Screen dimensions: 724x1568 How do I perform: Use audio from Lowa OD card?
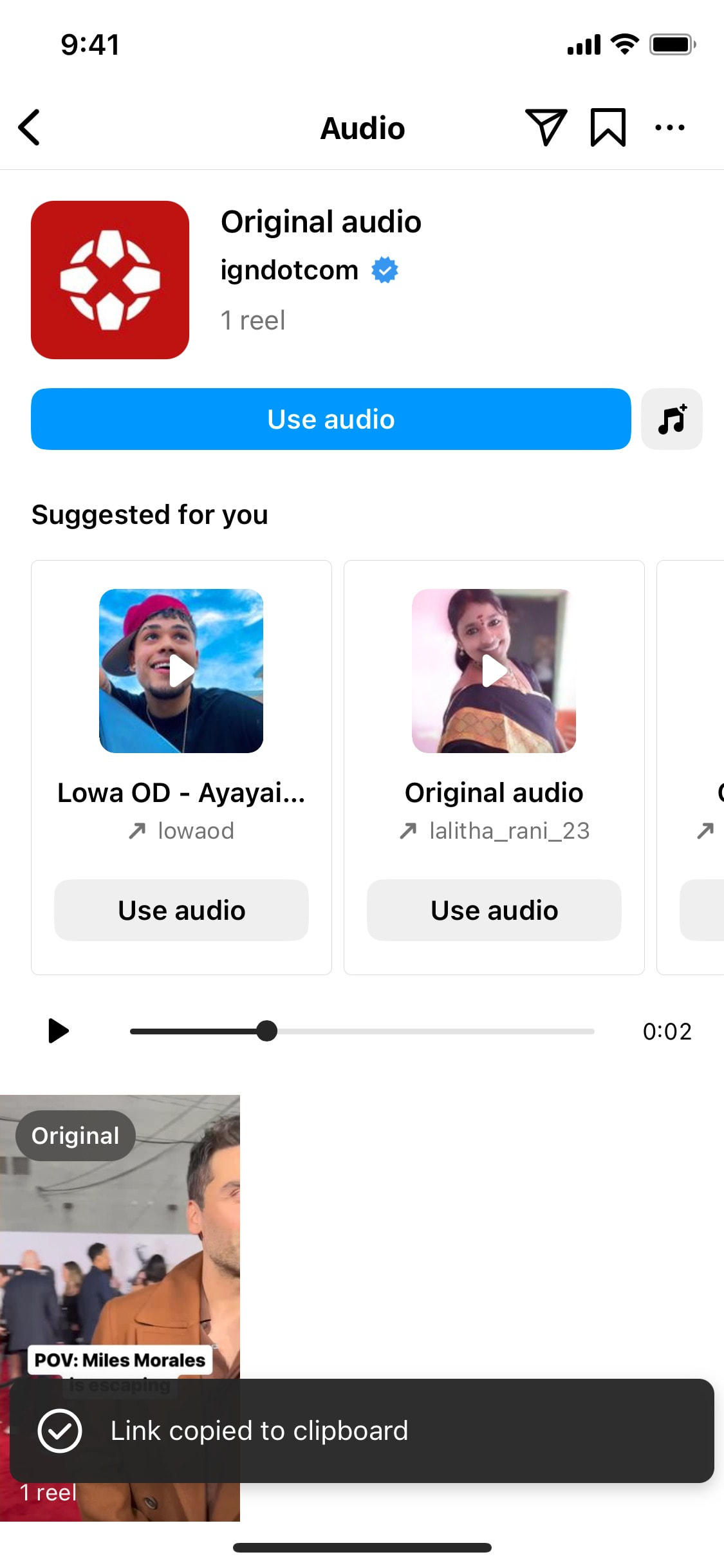[181, 910]
